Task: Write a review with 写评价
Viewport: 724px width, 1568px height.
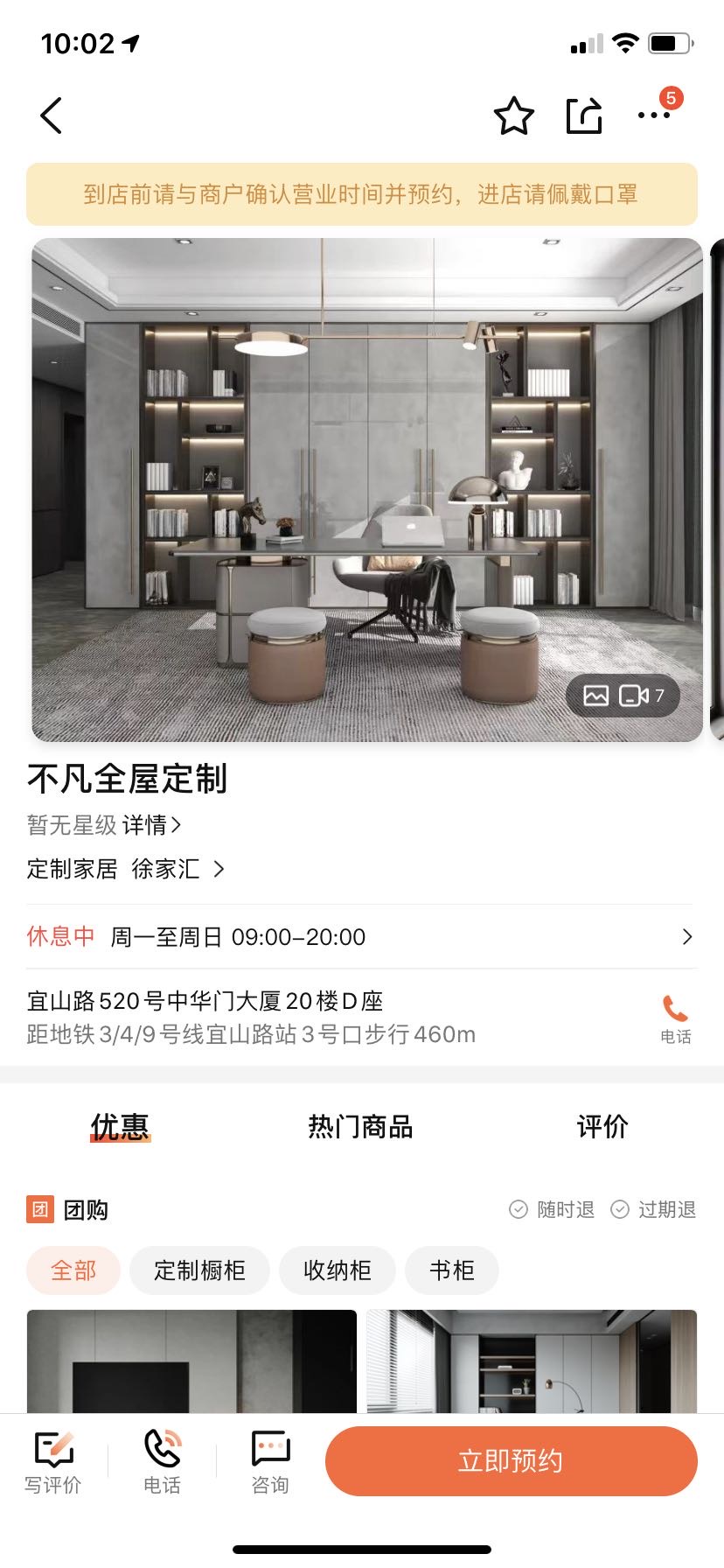Action: 53,1462
